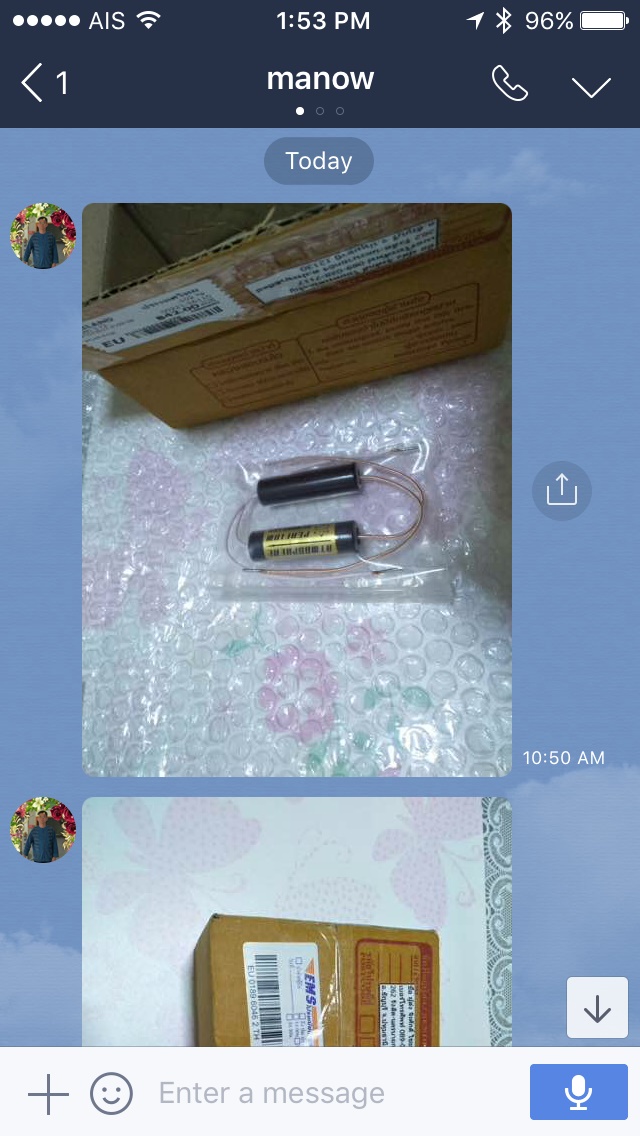Expand the chat options dropdown arrow

591,86
